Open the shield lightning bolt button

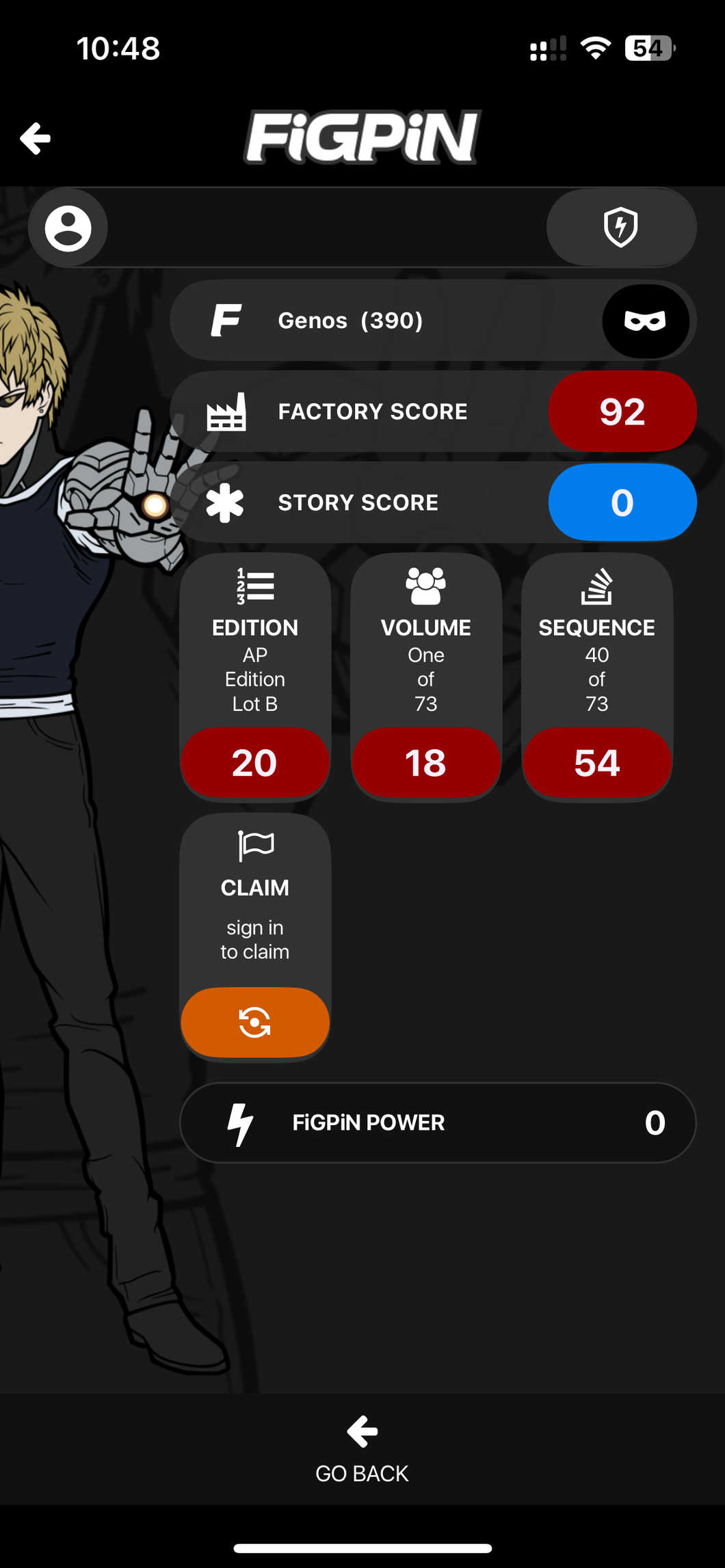click(621, 228)
